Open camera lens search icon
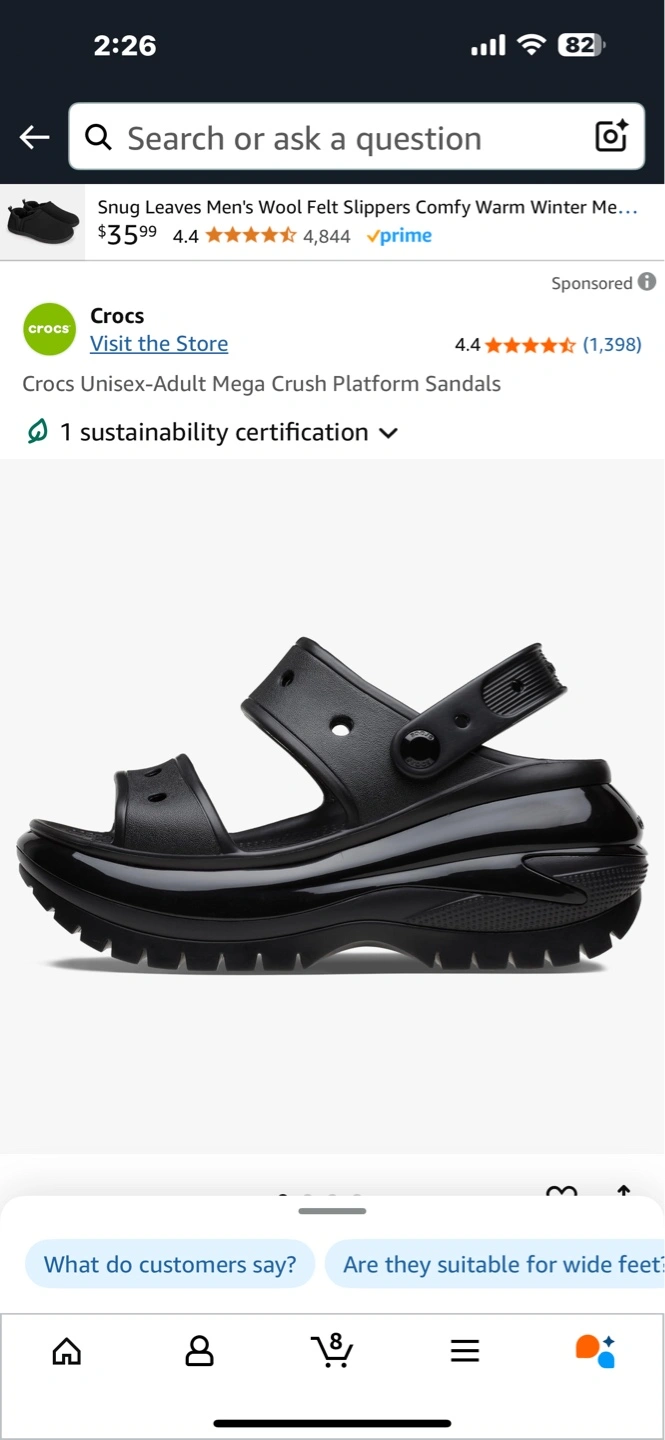The width and height of the screenshot is (665, 1440). pos(611,136)
